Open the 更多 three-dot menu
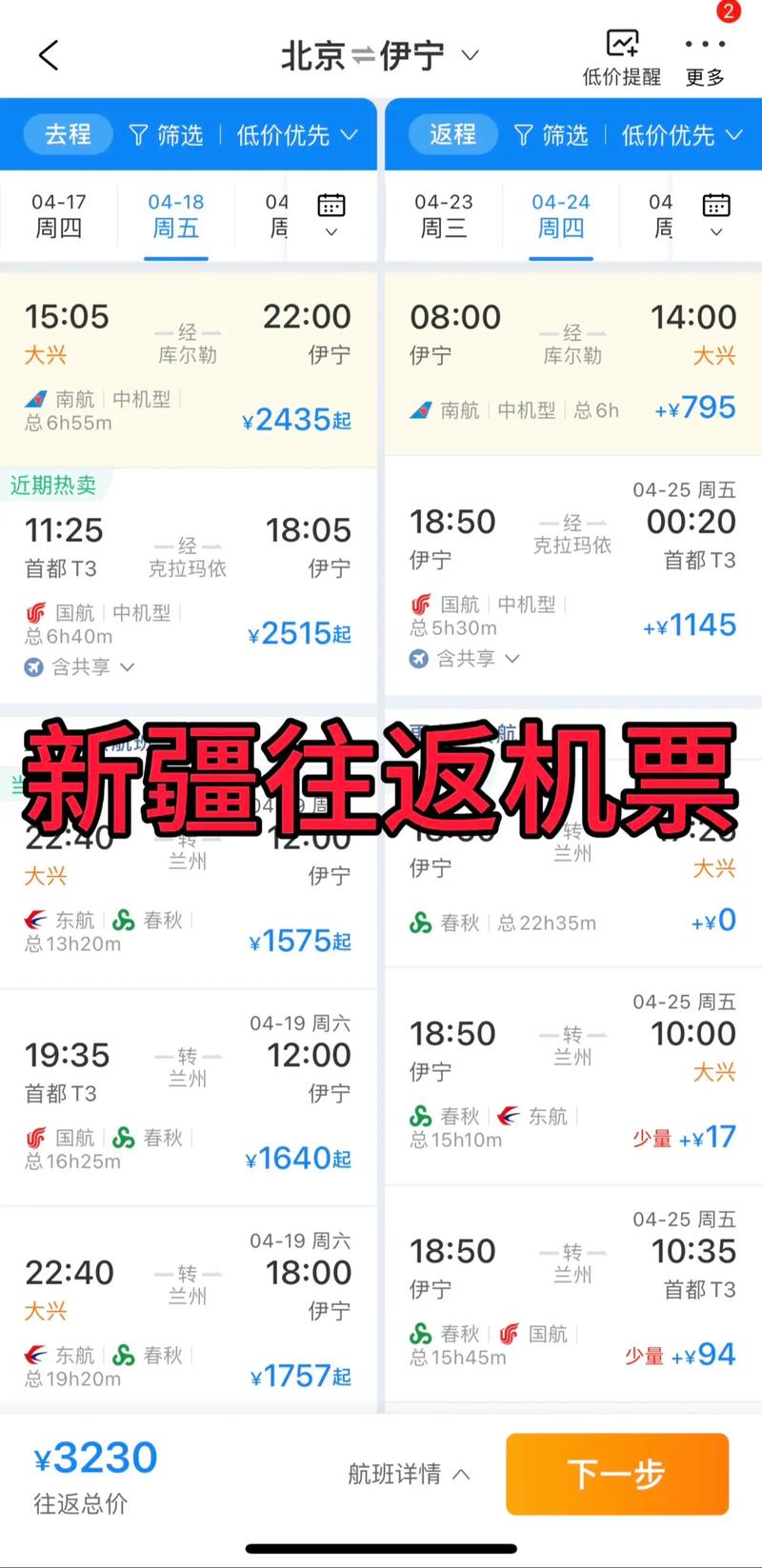The height and width of the screenshot is (1568, 762). [x=703, y=44]
